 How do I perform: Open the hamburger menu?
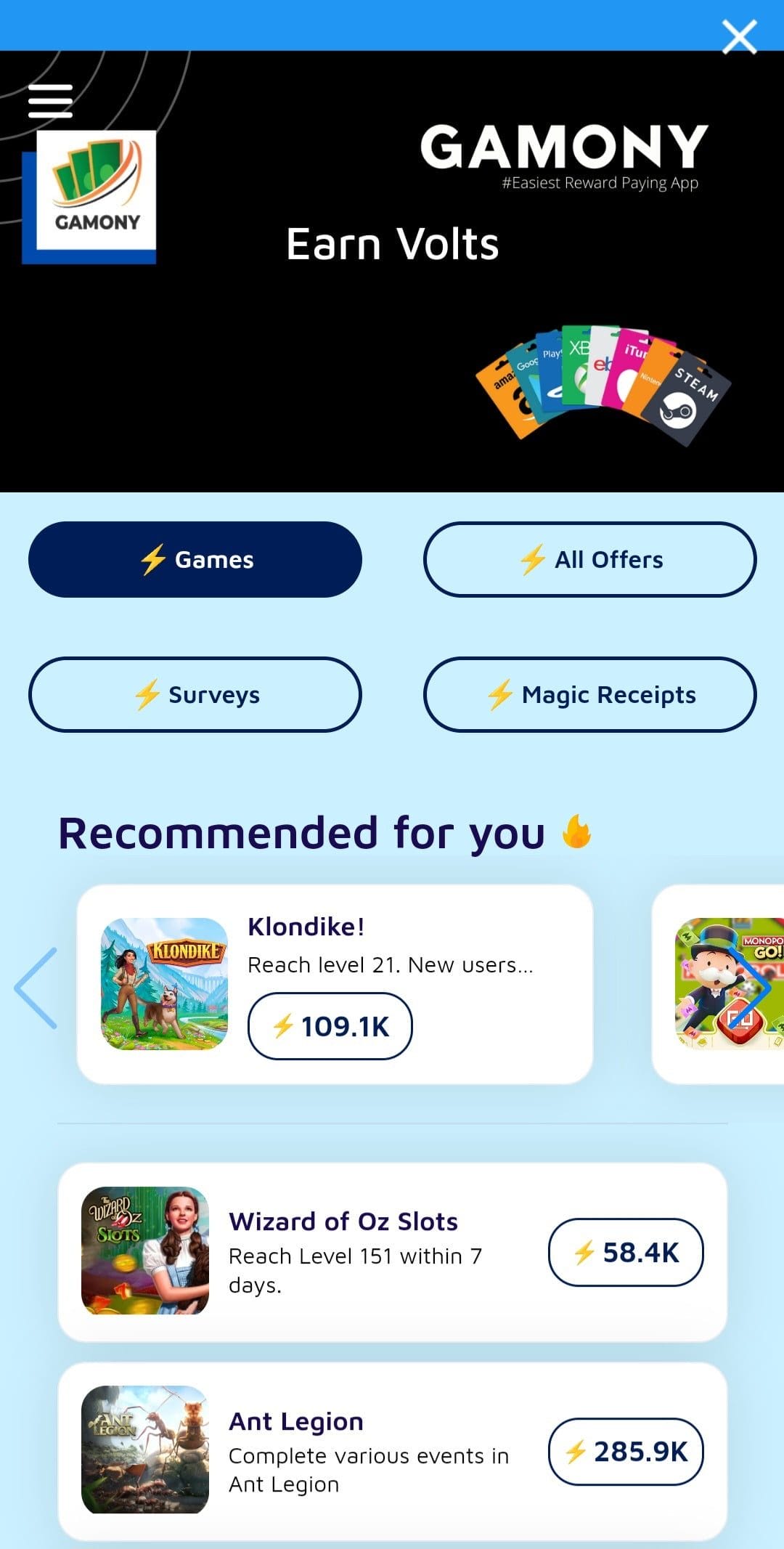pos(50,101)
